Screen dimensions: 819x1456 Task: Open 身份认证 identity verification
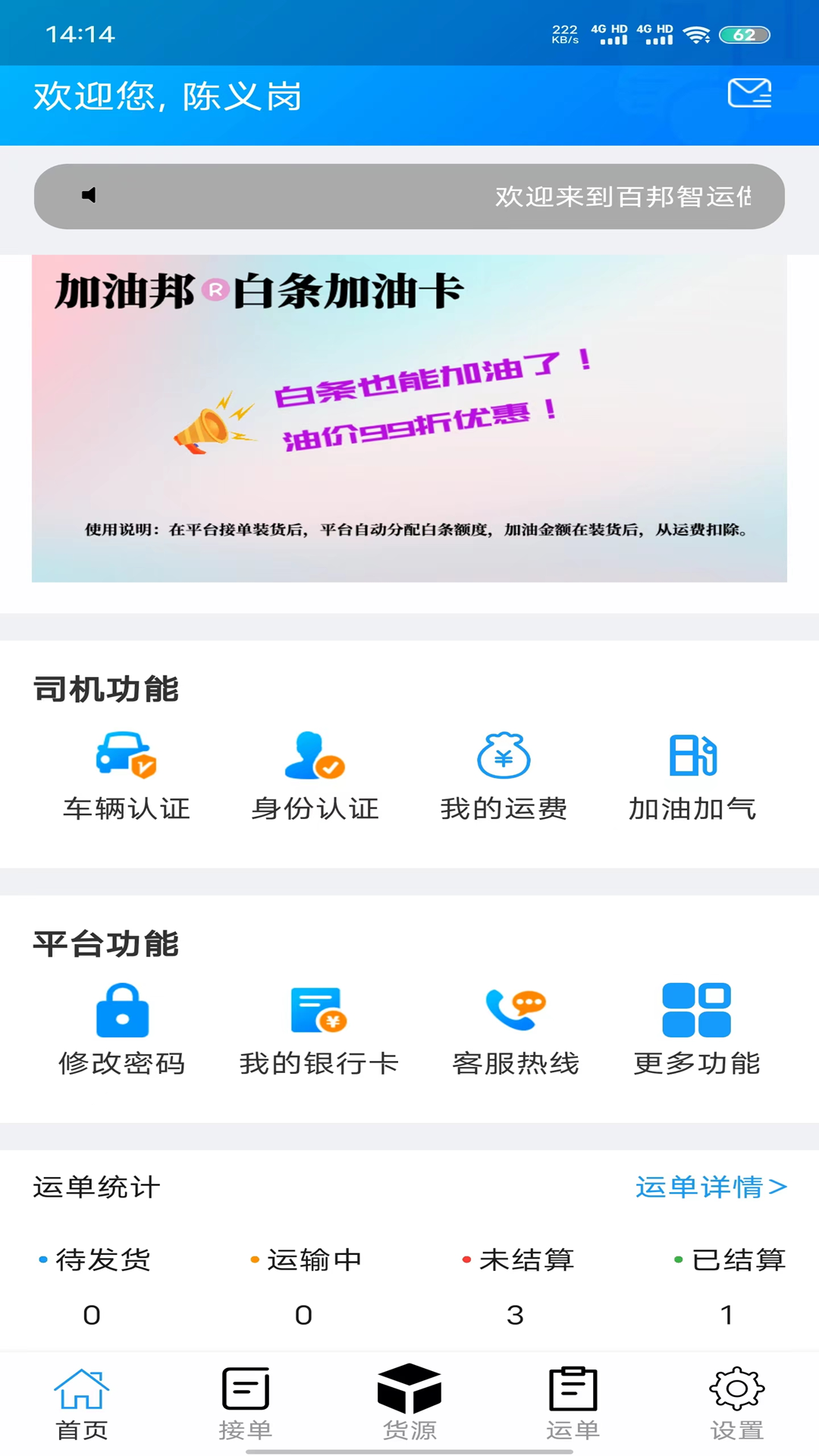[315, 776]
